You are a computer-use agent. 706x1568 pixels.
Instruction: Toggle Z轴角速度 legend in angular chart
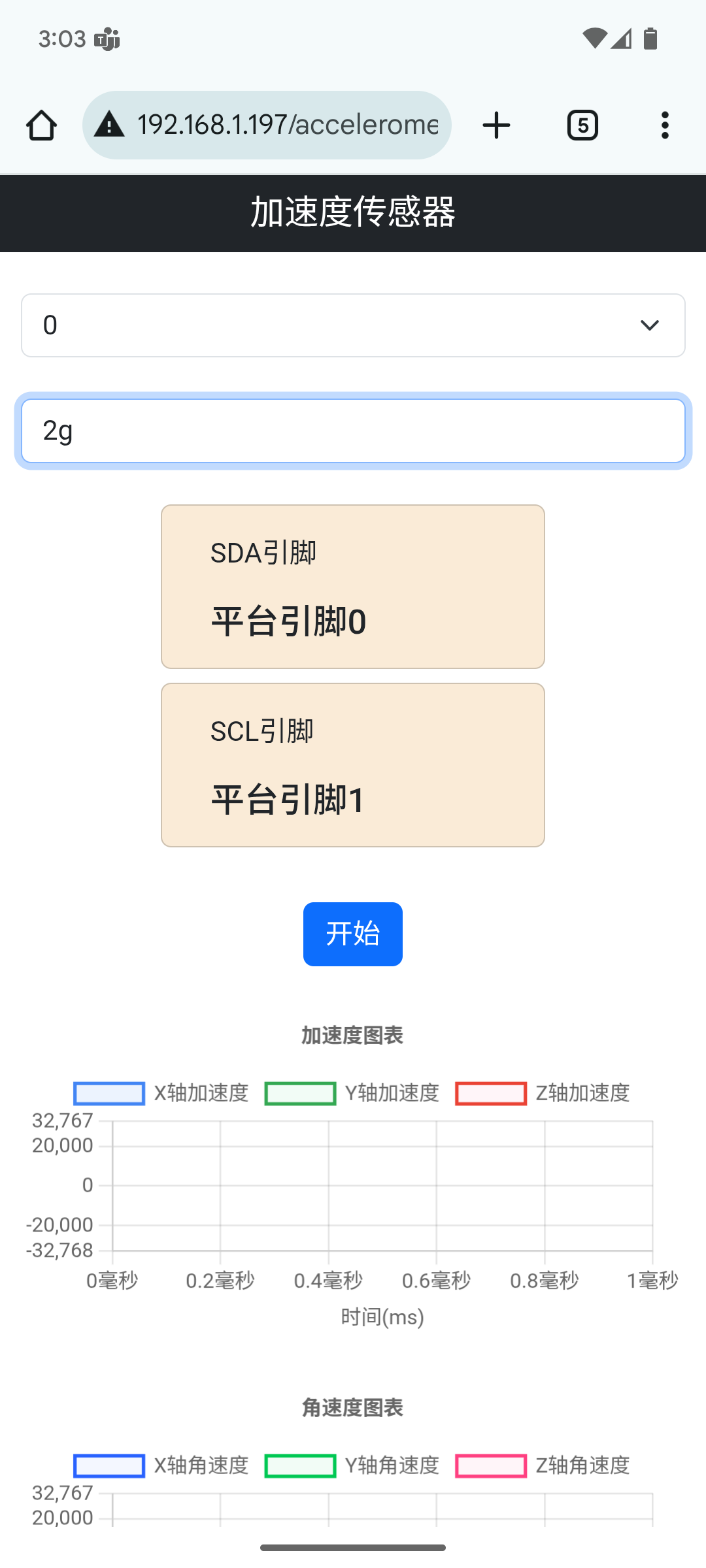pos(543,1465)
